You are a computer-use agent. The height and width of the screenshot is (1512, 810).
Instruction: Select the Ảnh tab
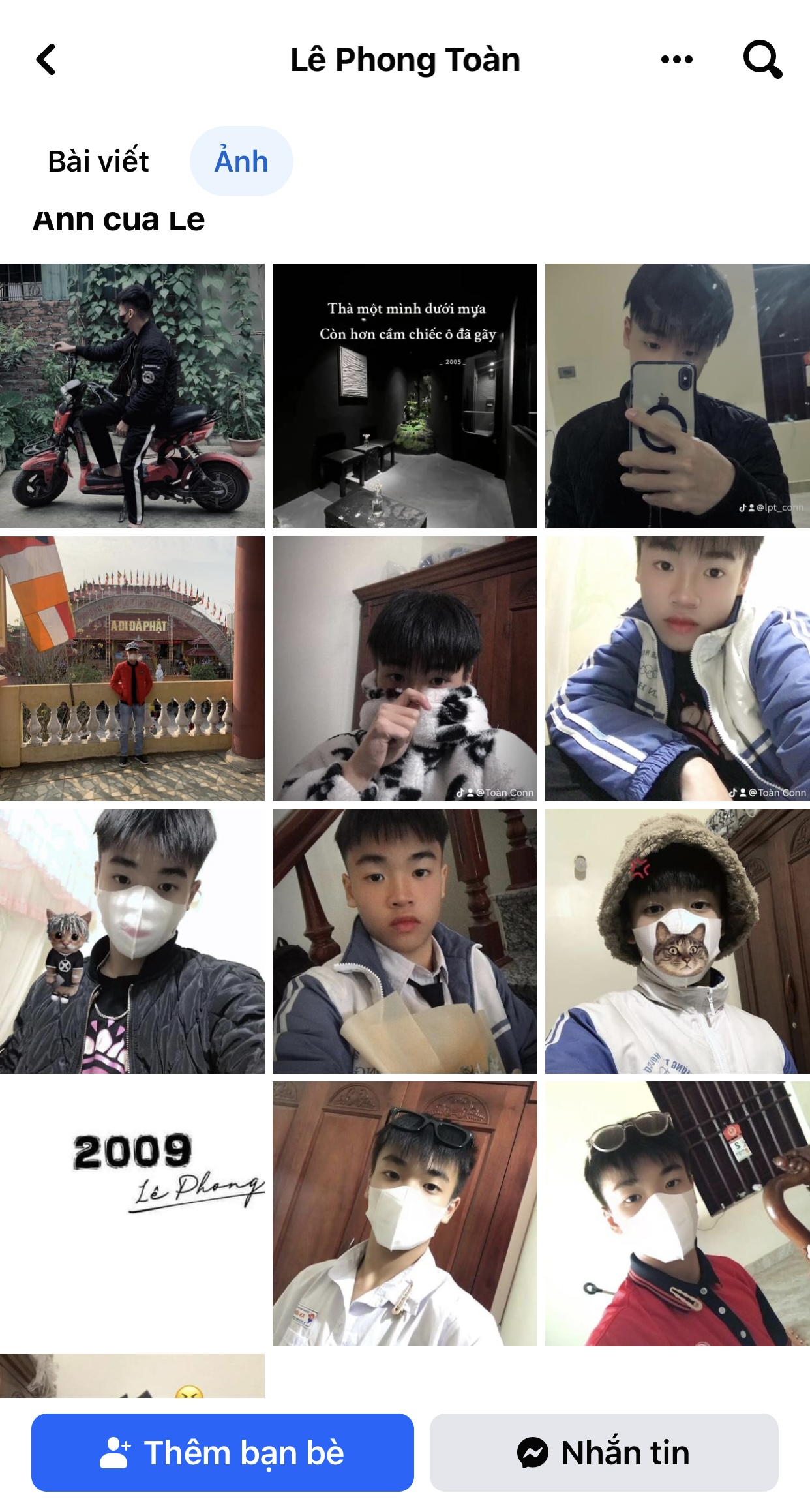tap(241, 161)
